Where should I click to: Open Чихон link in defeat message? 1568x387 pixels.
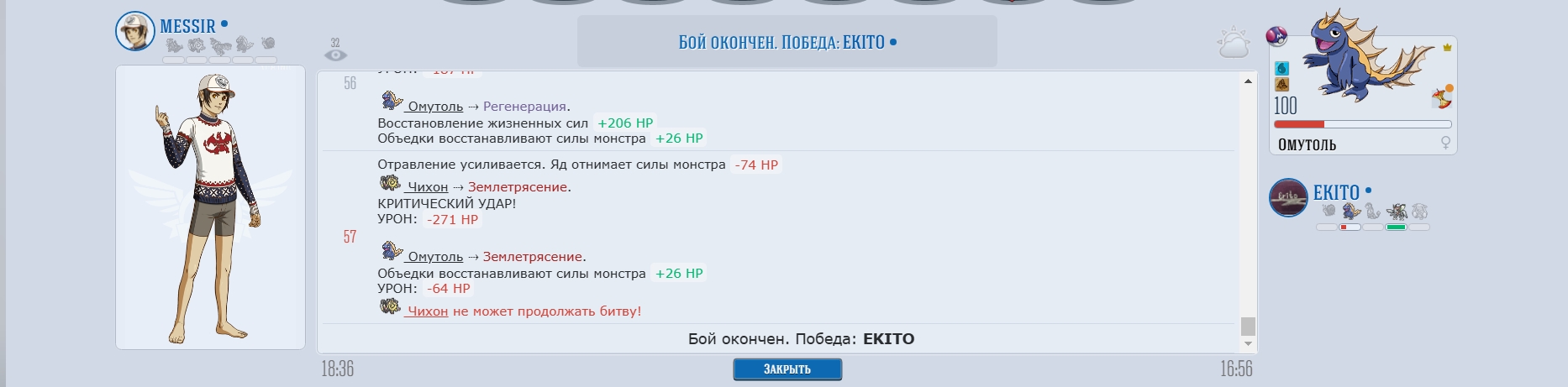427,311
